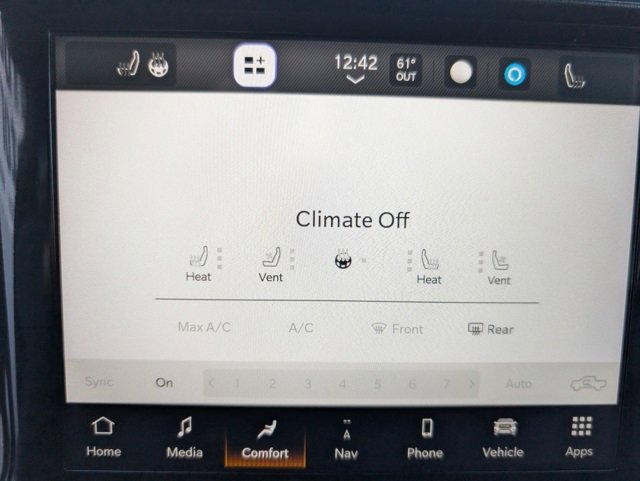Toggle the A/C button

tap(301, 327)
